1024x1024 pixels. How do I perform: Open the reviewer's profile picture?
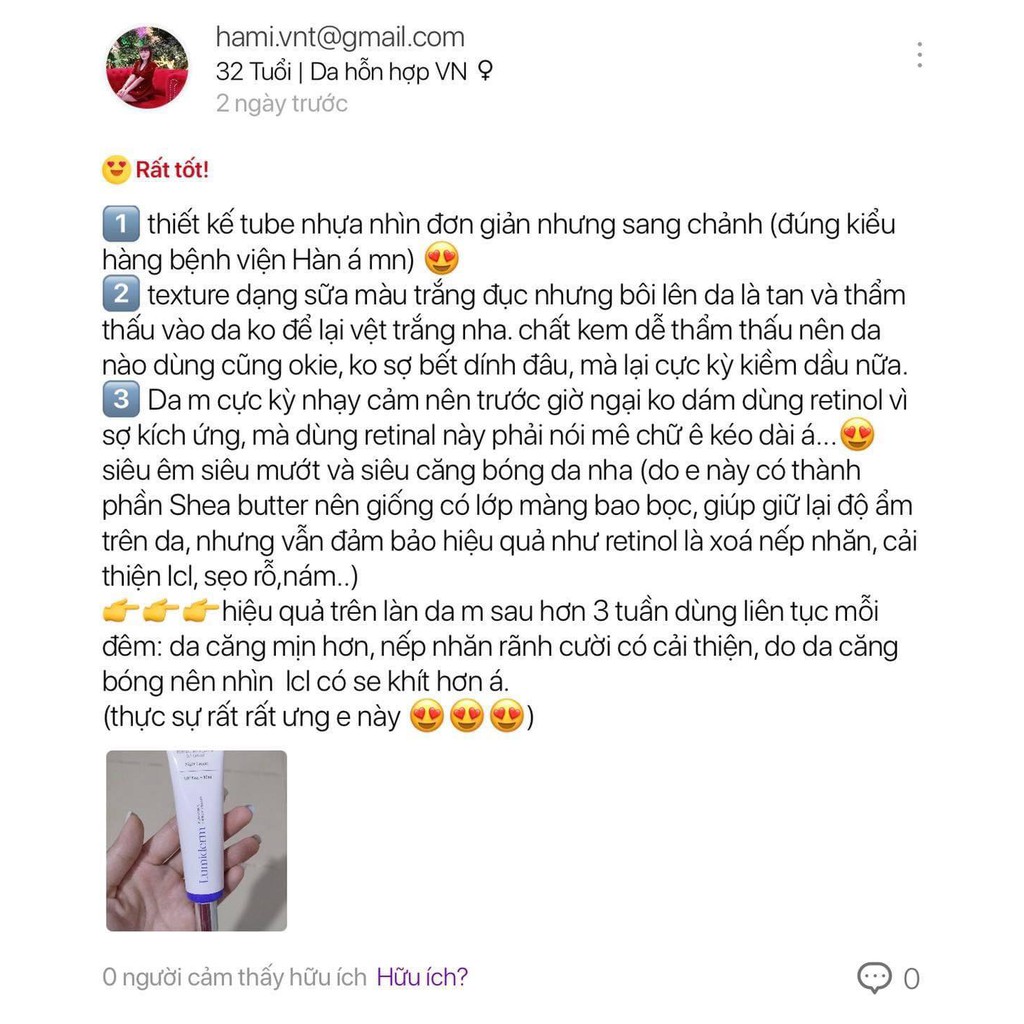pyautogui.click(x=147, y=69)
